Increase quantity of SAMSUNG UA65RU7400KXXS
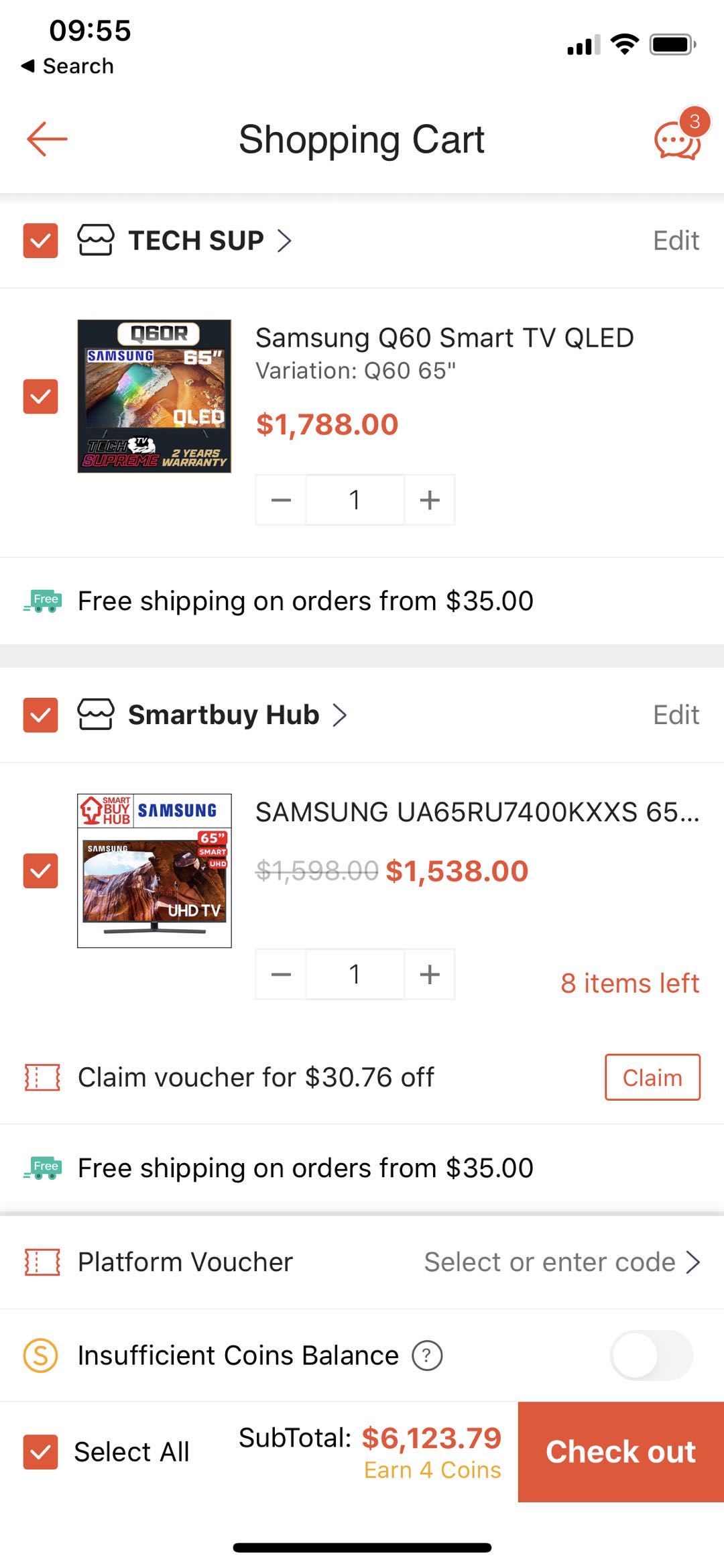This screenshot has height=1568, width=724. [x=430, y=975]
